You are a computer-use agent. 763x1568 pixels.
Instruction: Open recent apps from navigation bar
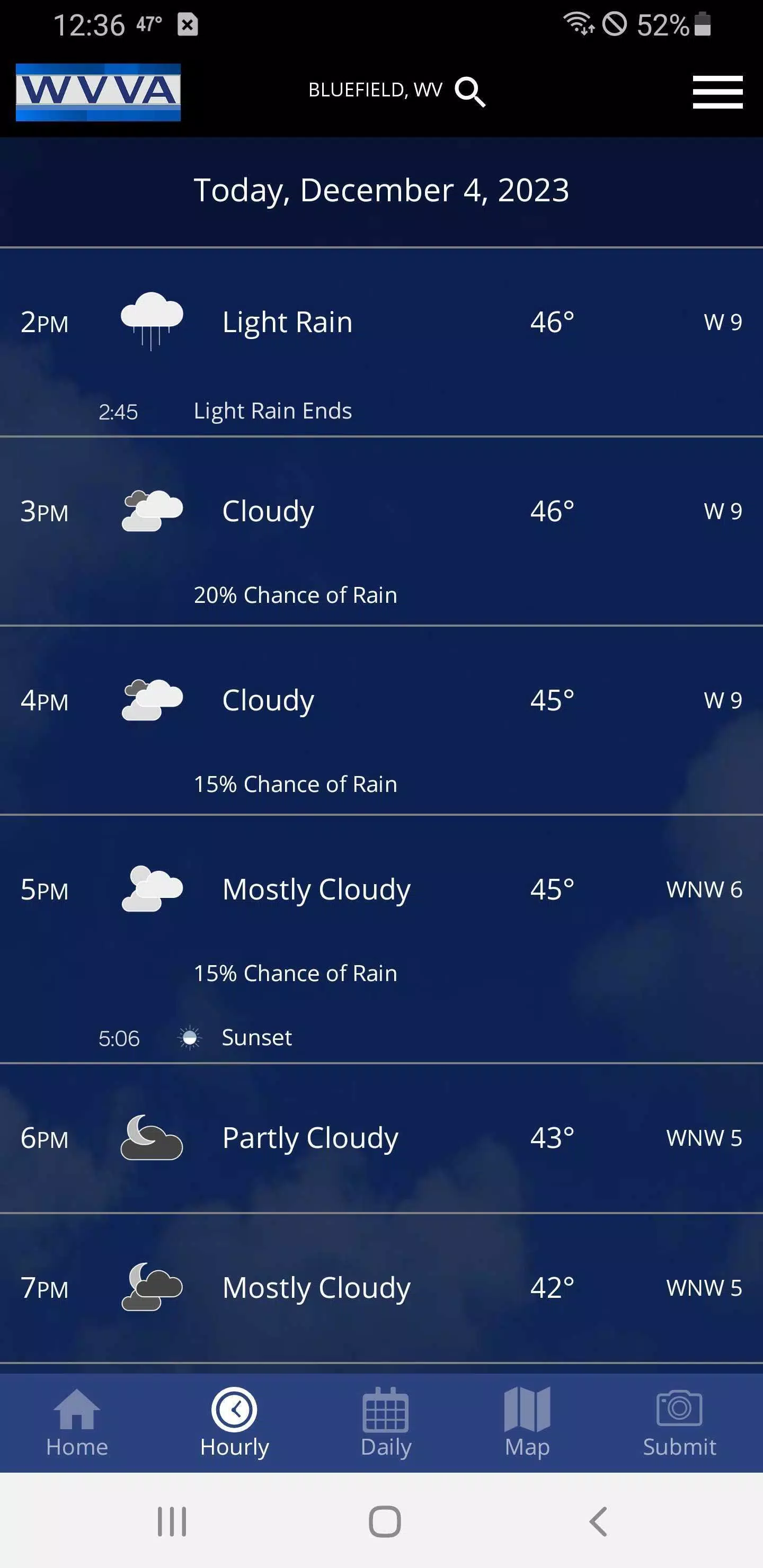pyautogui.click(x=172, y=1521)
